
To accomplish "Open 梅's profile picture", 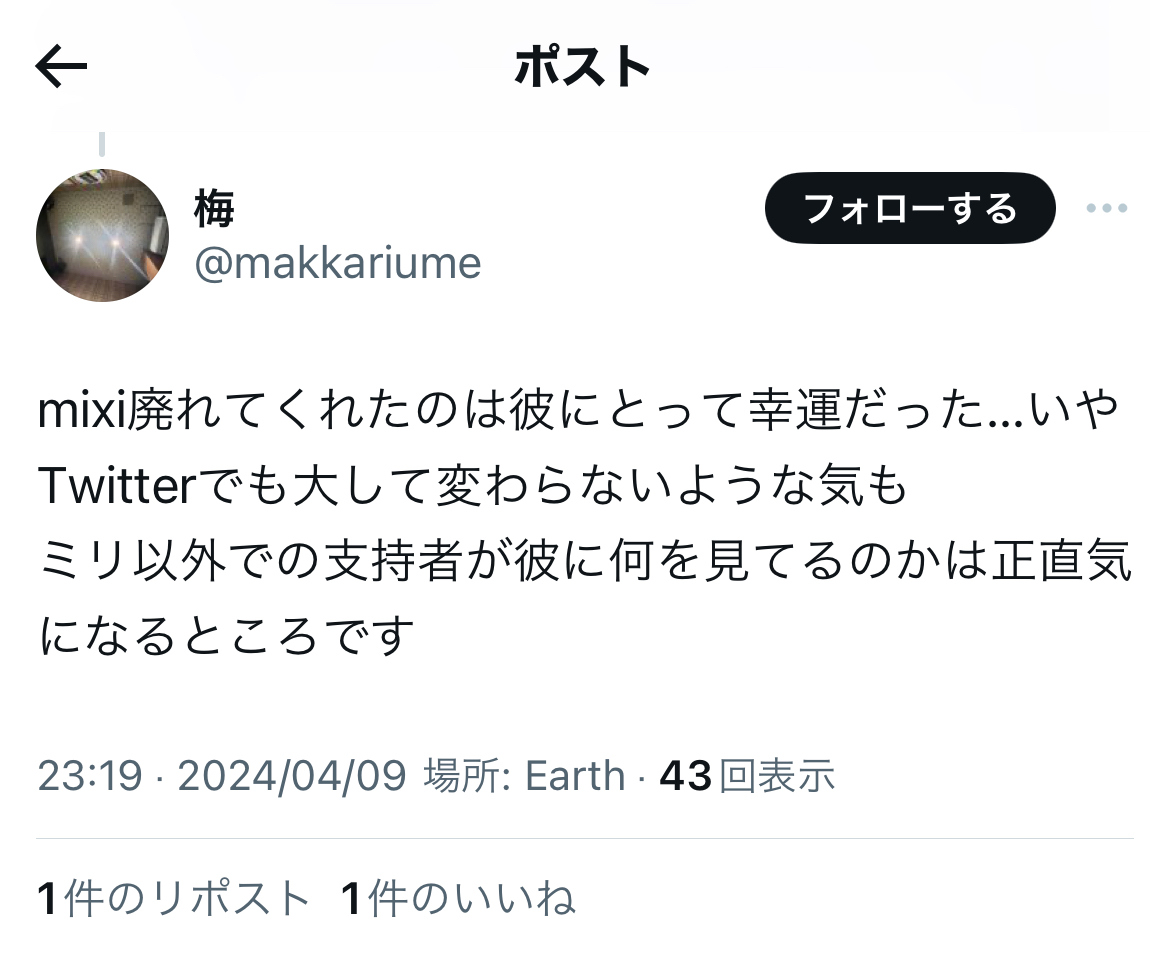I will point(102,235).
